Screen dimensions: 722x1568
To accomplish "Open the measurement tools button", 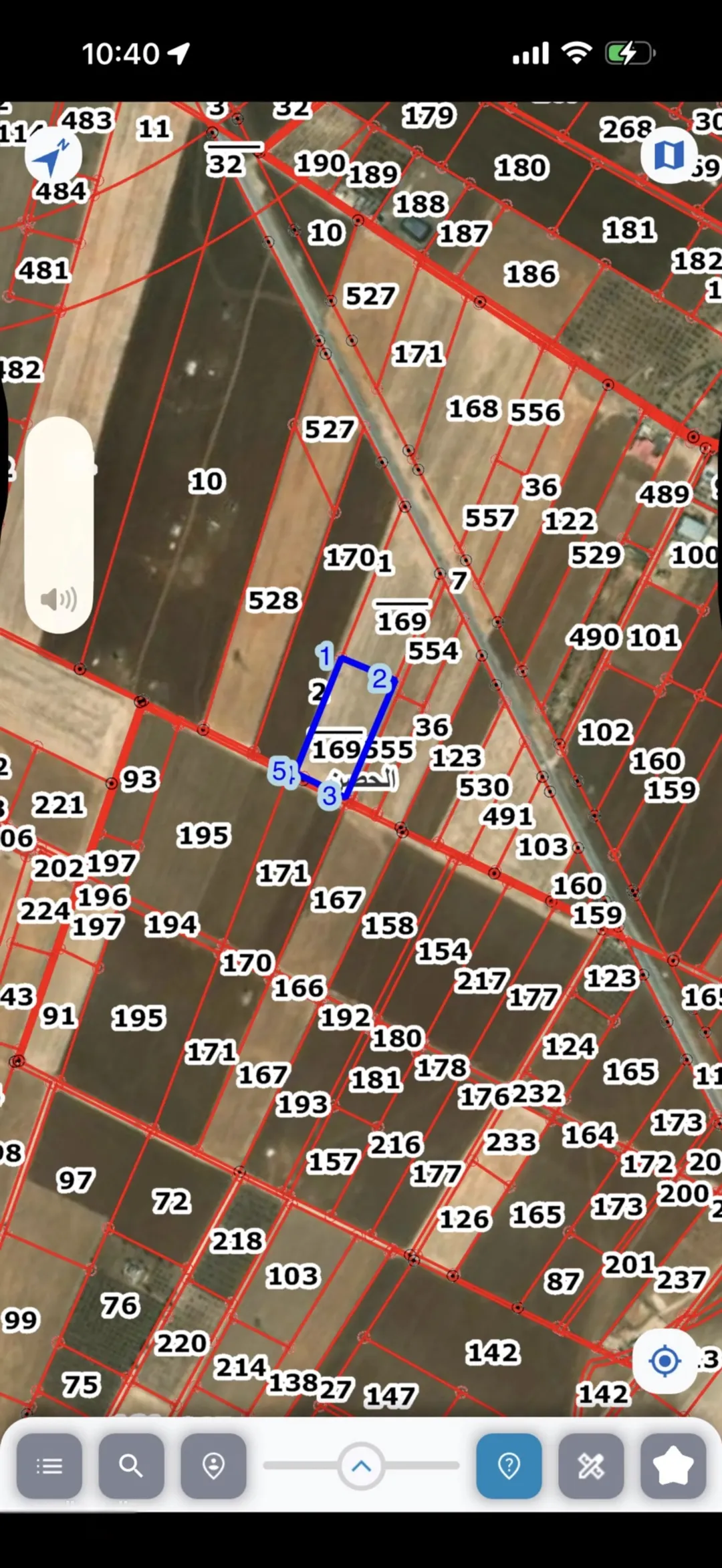I will [591, 1466].
